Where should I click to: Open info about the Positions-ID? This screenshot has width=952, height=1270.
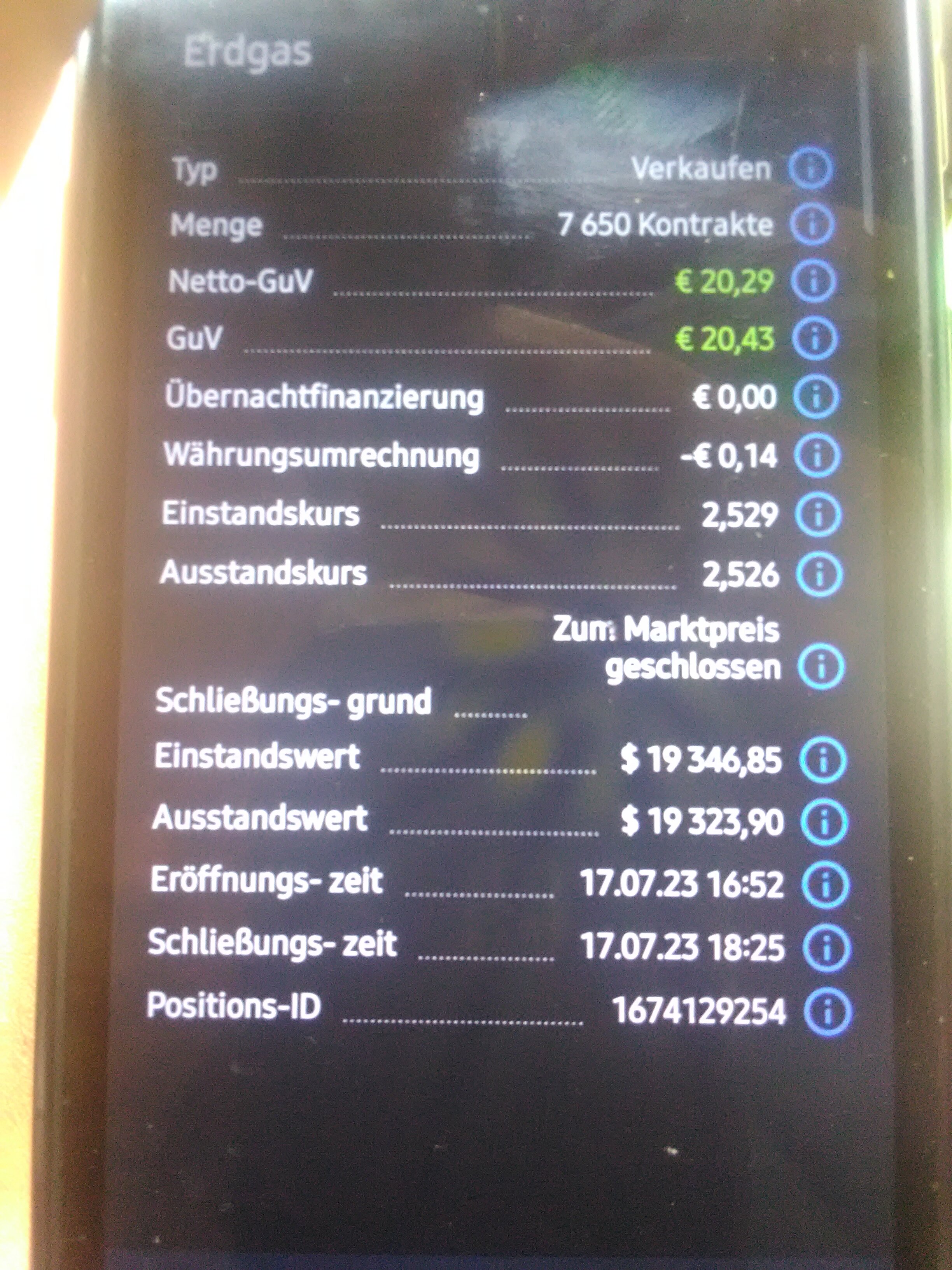828,1012
